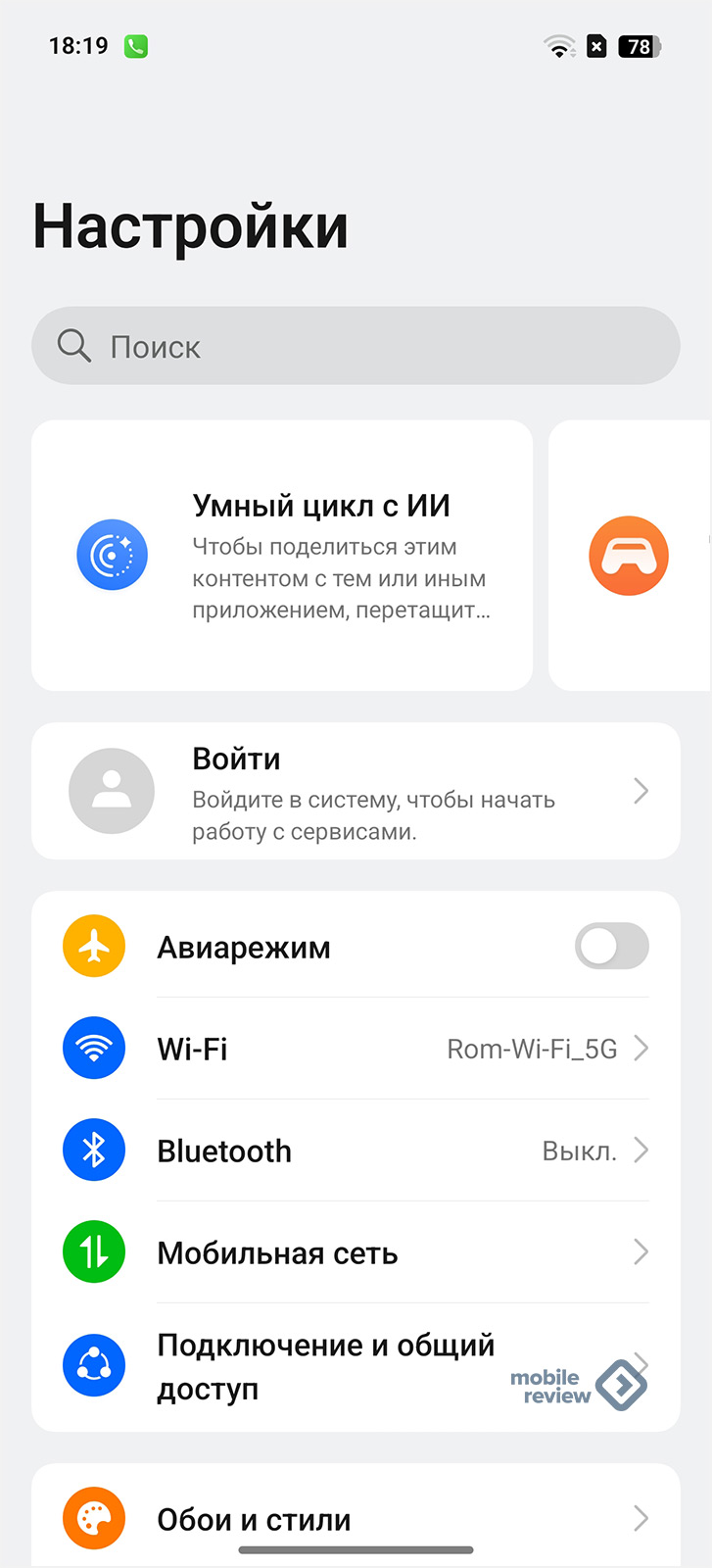The image size is (712, 1568).
Task: Open the orange game controller card
Action: pyautogui.click(x=631, y=556)
